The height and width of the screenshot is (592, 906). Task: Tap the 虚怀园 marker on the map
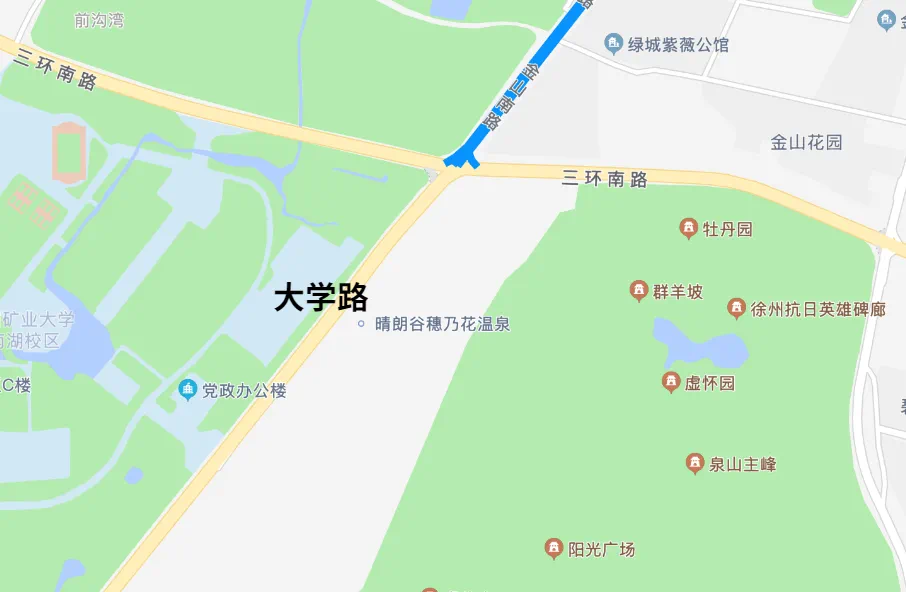click(671, 382)
